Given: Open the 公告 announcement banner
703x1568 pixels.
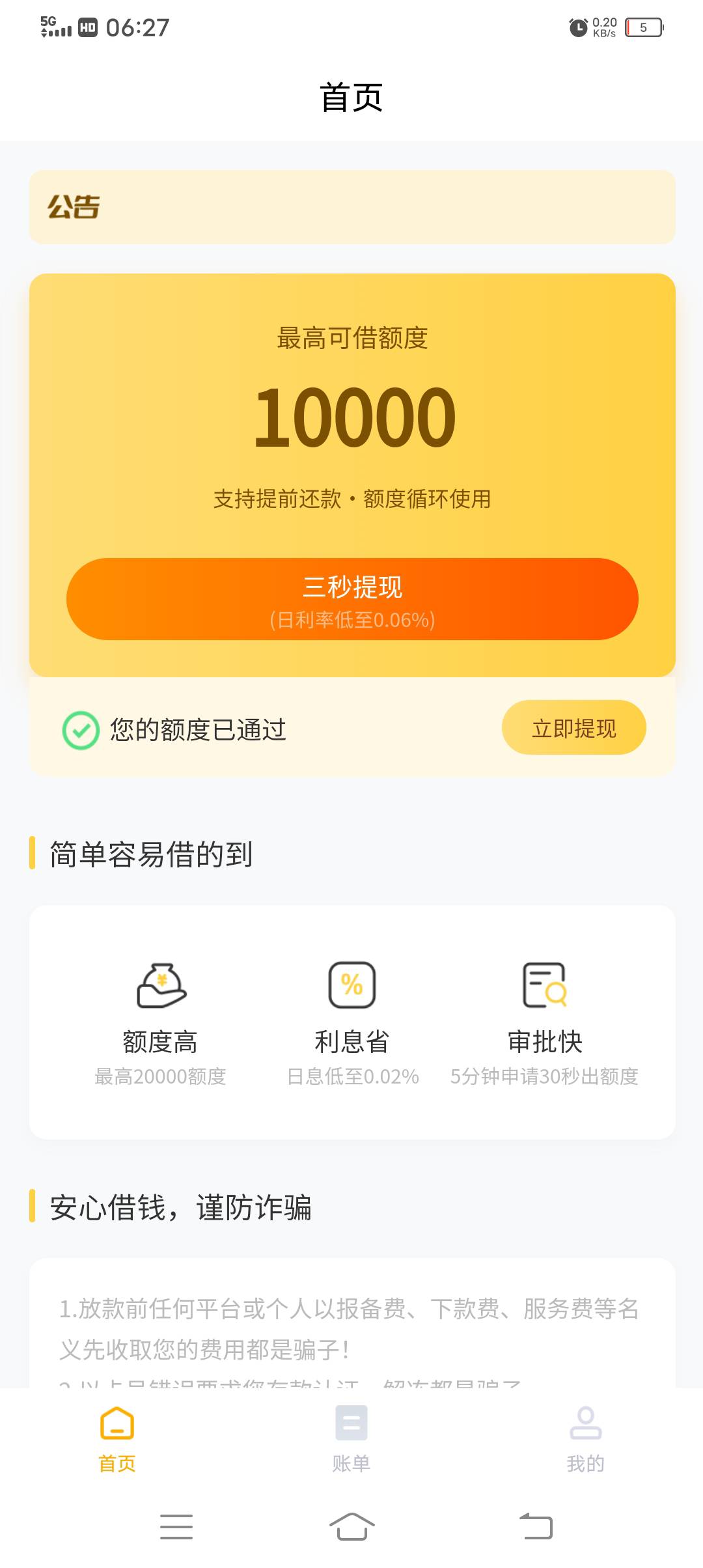Looking at the screenshot, I should click(352, 207).
